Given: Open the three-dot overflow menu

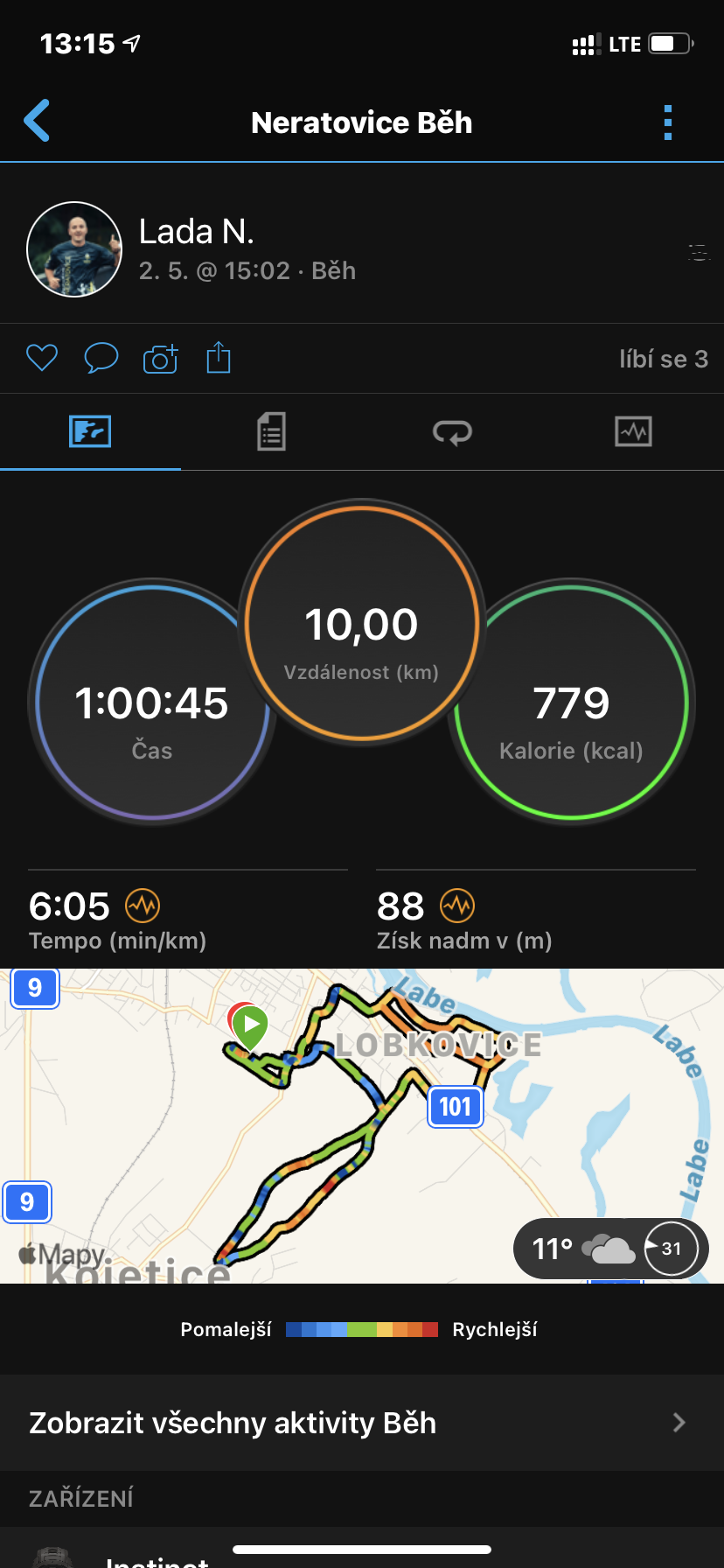Looking at the screenshot, I should (668, 122).
